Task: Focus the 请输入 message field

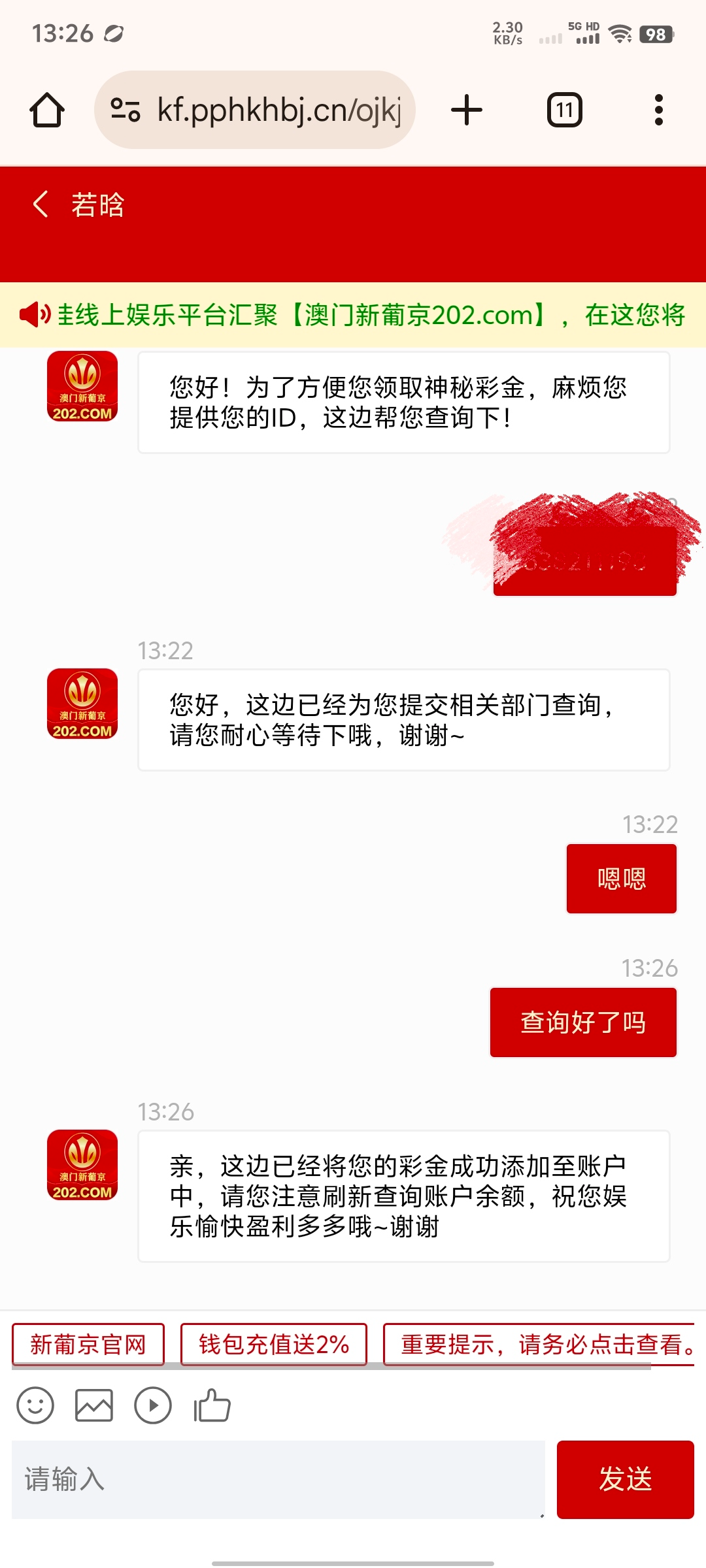Action: point(278,1479)
